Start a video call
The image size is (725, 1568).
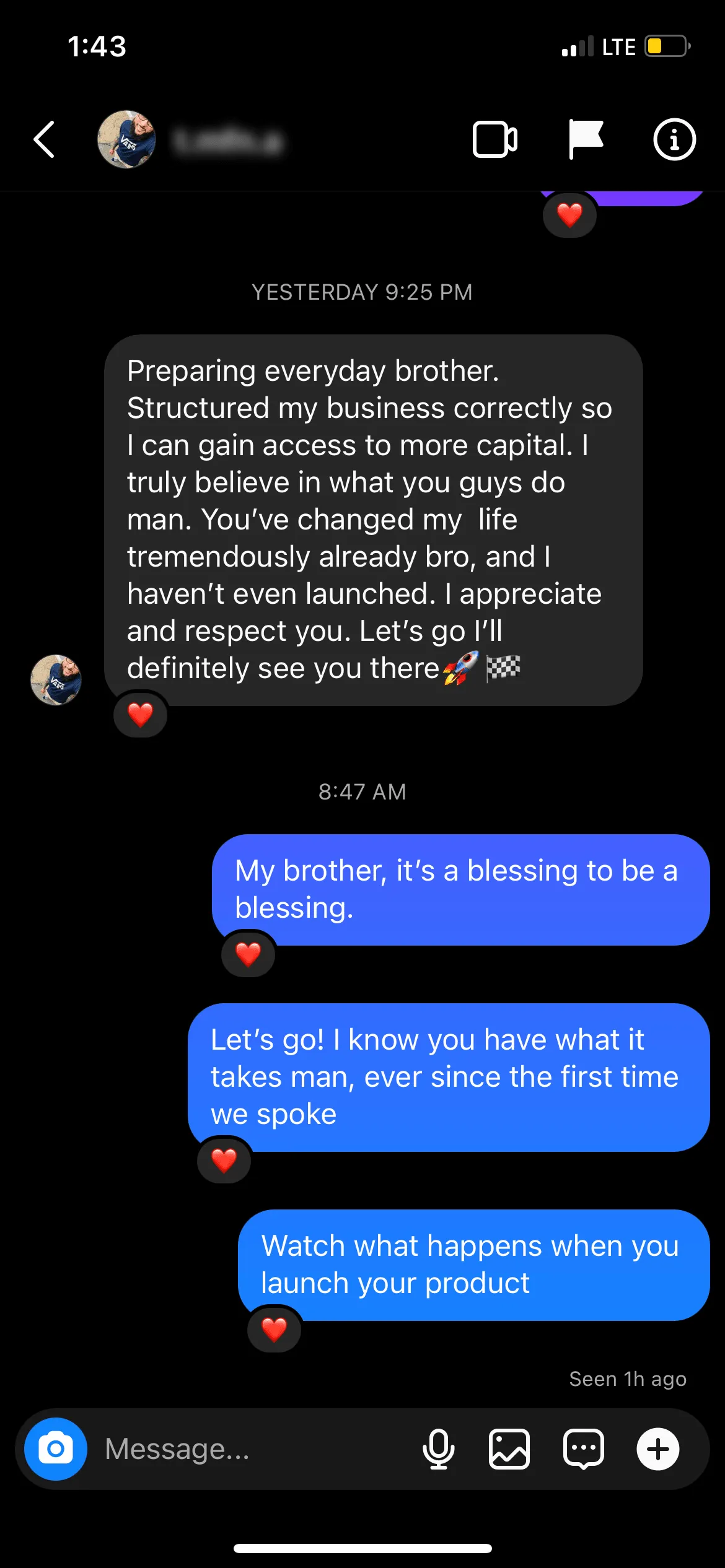point(495,139)
